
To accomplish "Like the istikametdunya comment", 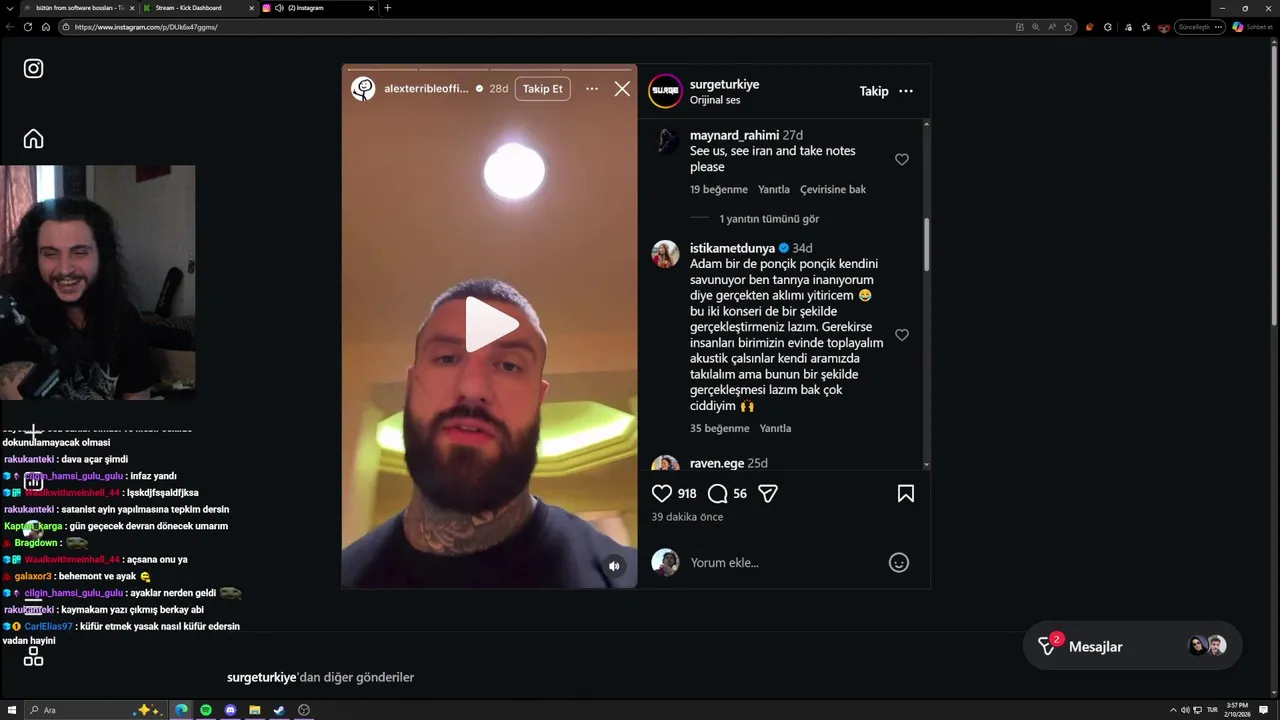I will click(x=901, y=335).
